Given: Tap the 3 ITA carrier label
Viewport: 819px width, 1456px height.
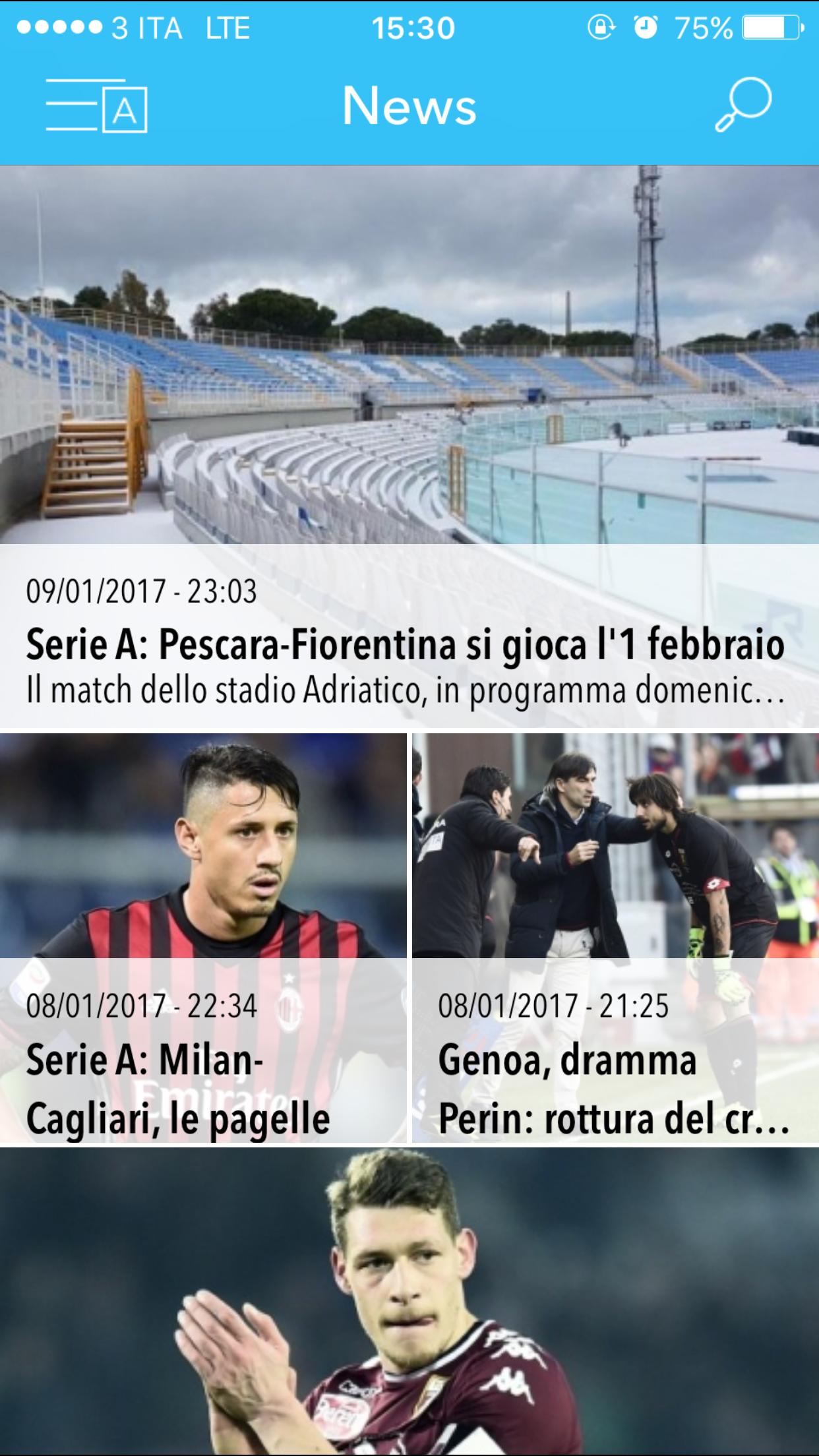Looking at the screenshot, I should click(x=146, y=27).
